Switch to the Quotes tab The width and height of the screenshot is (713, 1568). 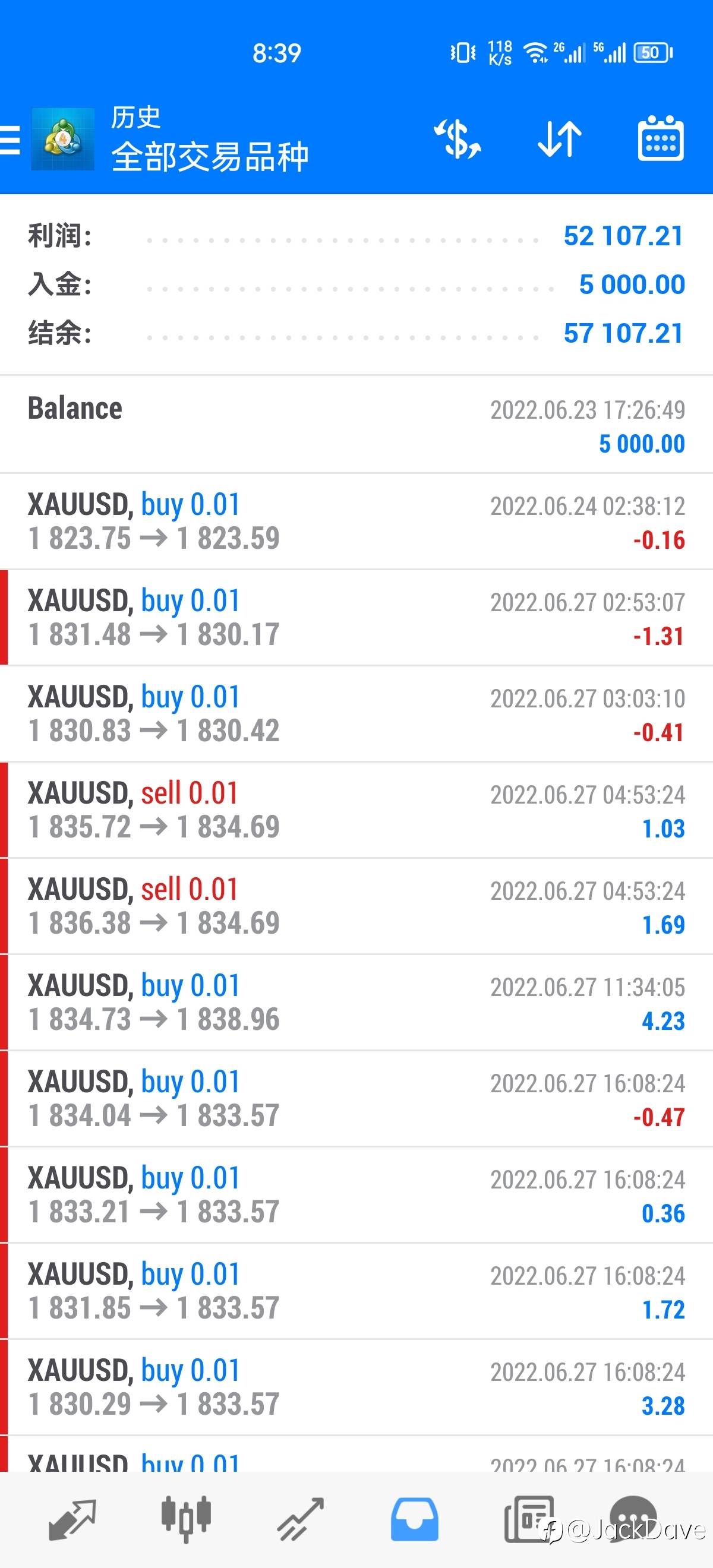72,1519
